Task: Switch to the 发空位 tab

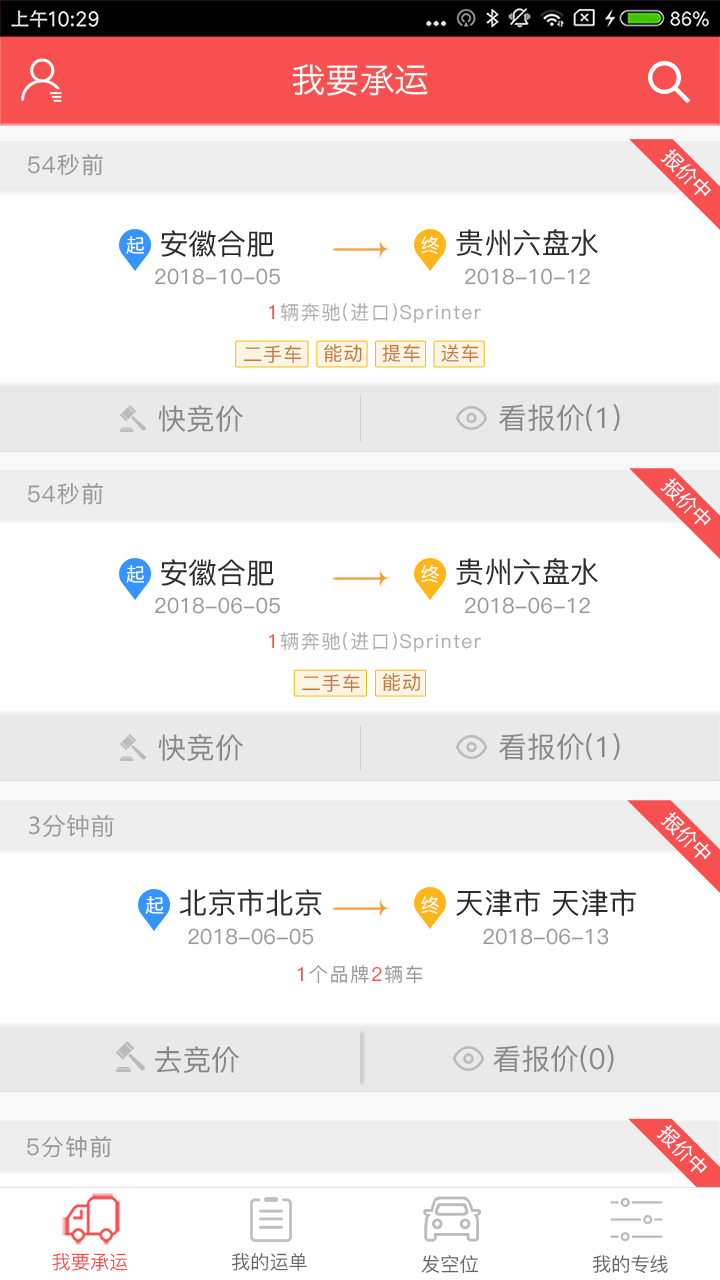Action: [x=450, y=1233]
